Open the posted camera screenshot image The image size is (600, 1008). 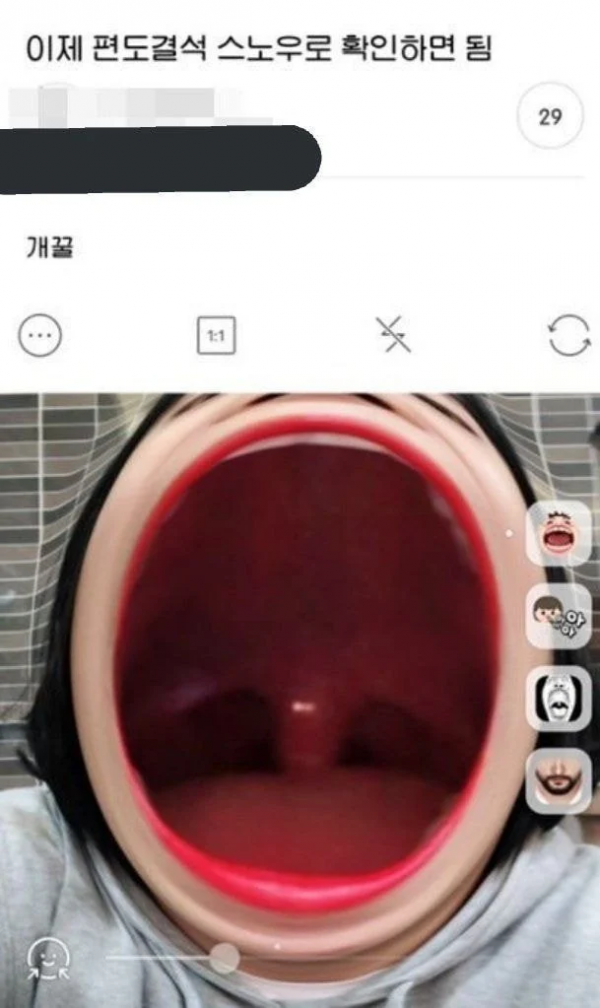point(300,650)
